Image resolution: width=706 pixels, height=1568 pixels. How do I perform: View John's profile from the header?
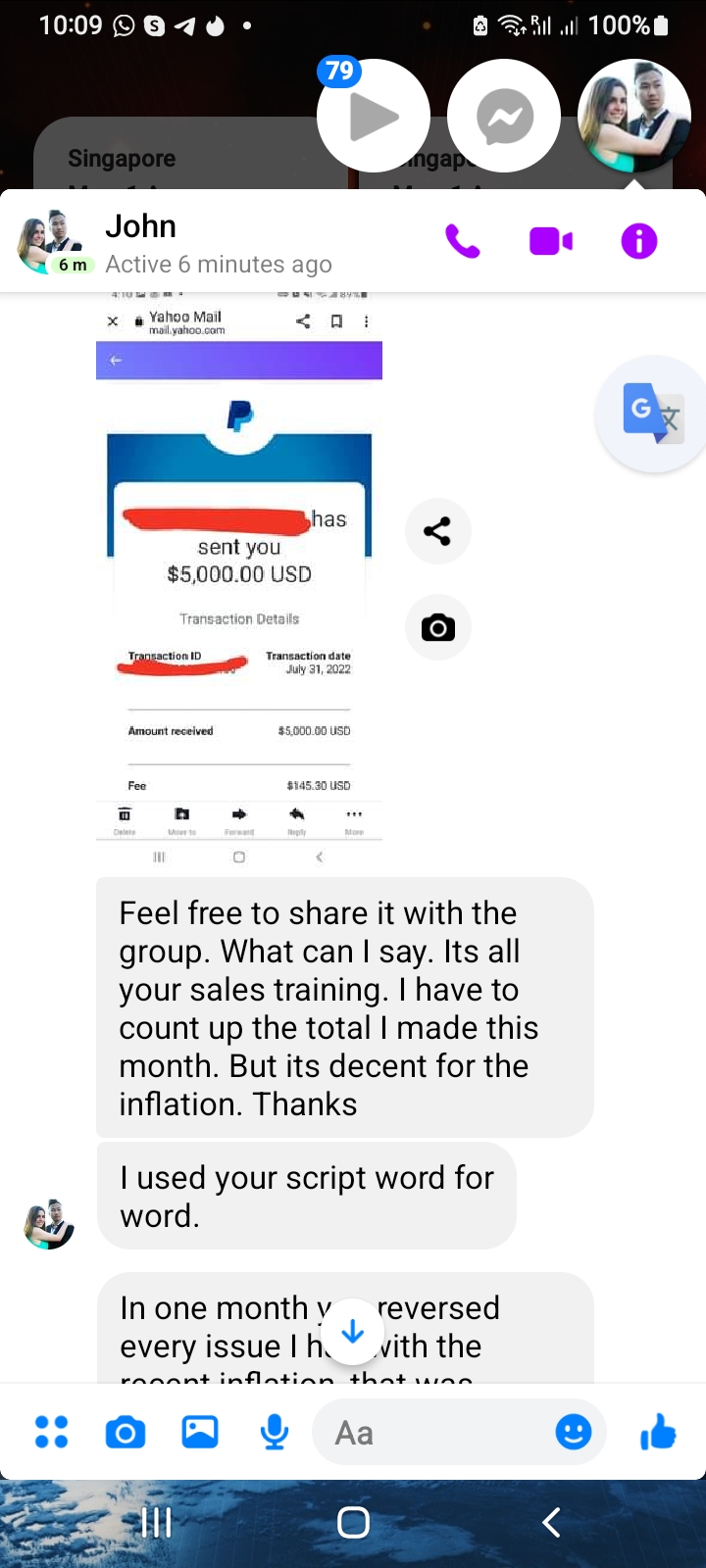pos(140,226)
